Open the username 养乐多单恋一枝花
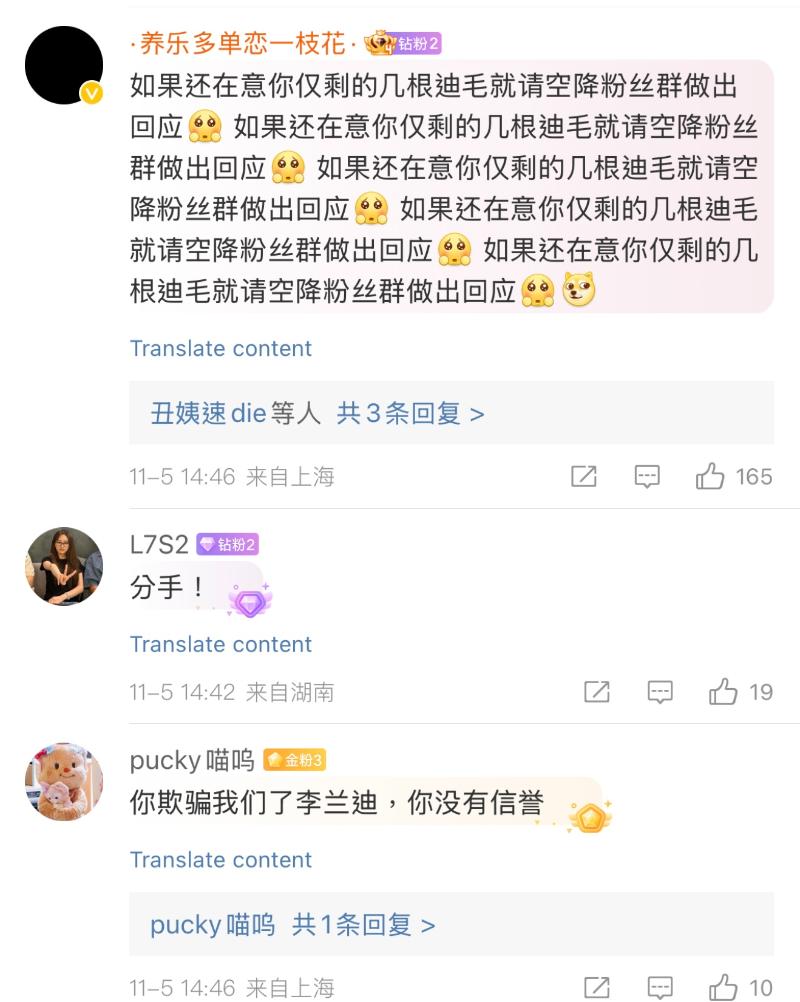Screen dimensions: 800x1002 tap(243, 44)
